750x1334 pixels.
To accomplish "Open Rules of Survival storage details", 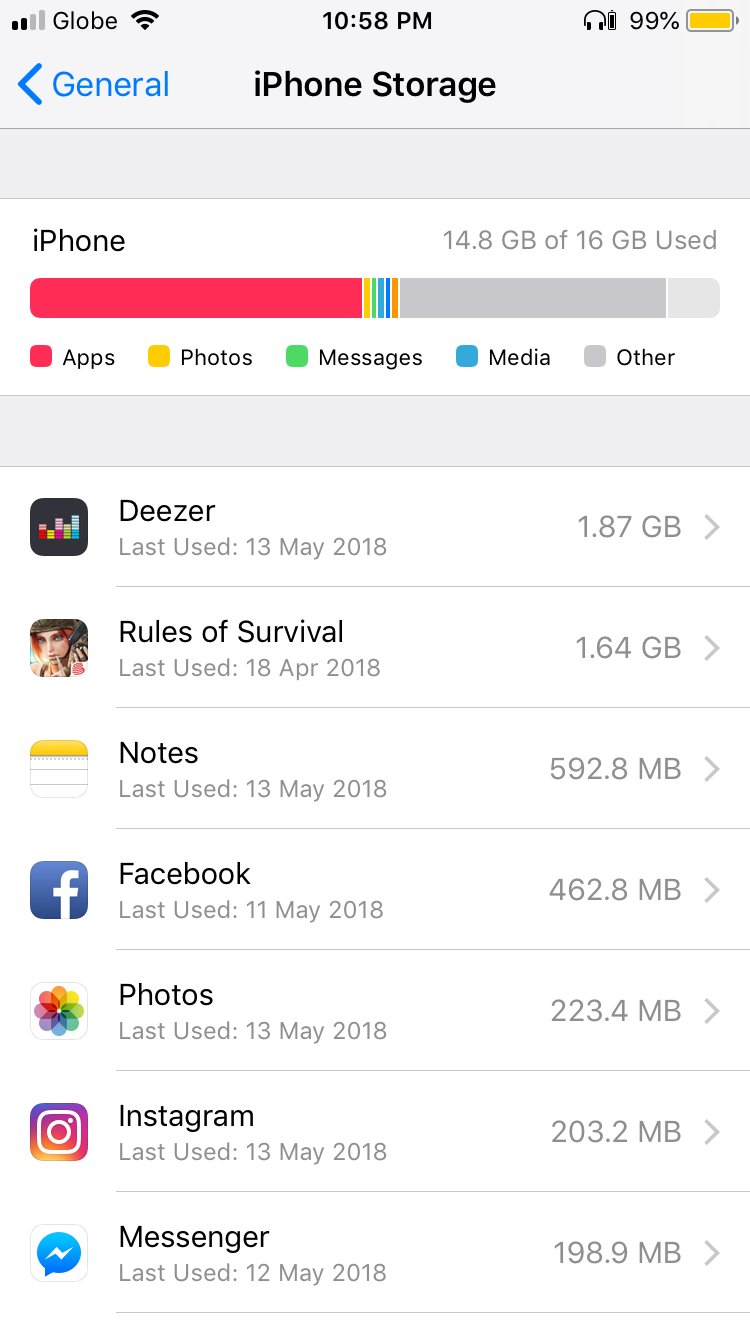I will [x=375, y=648].
